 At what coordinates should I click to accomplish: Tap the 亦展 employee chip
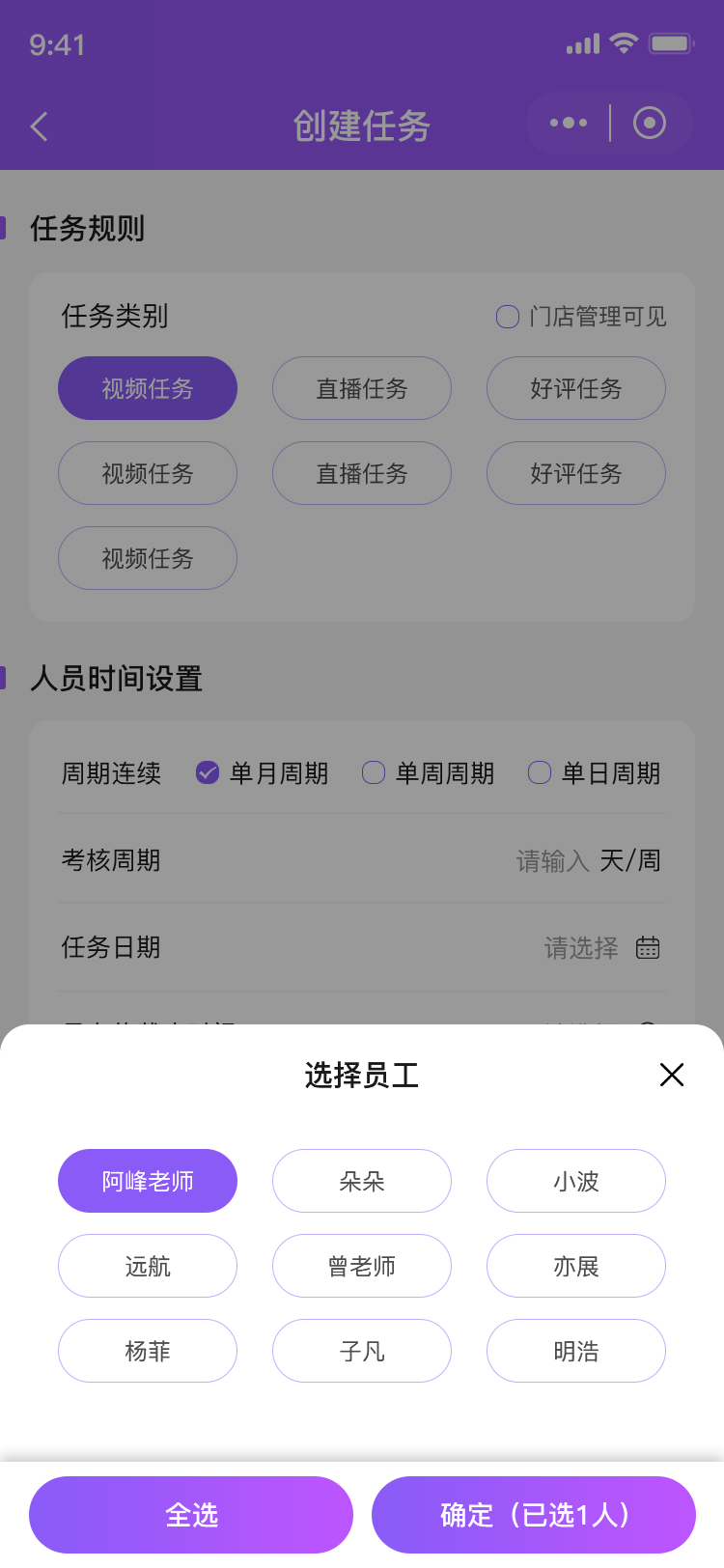[576, 1266]
